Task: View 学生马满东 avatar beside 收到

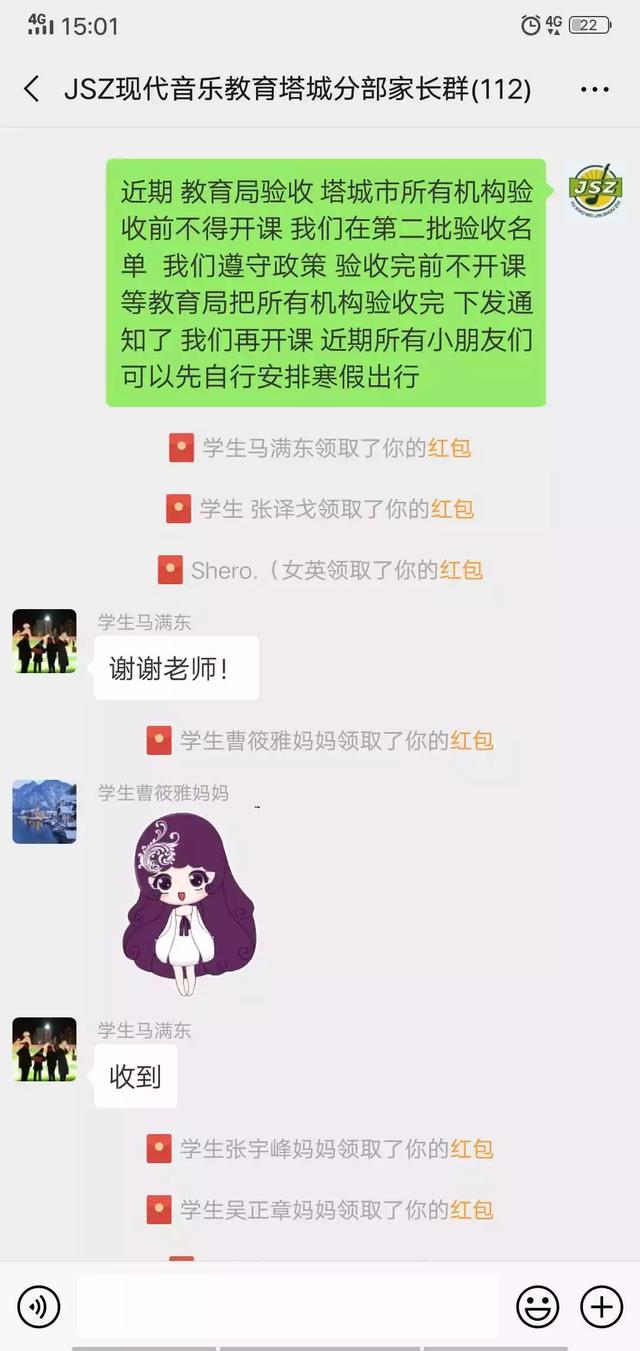Action: (44, 1049)
